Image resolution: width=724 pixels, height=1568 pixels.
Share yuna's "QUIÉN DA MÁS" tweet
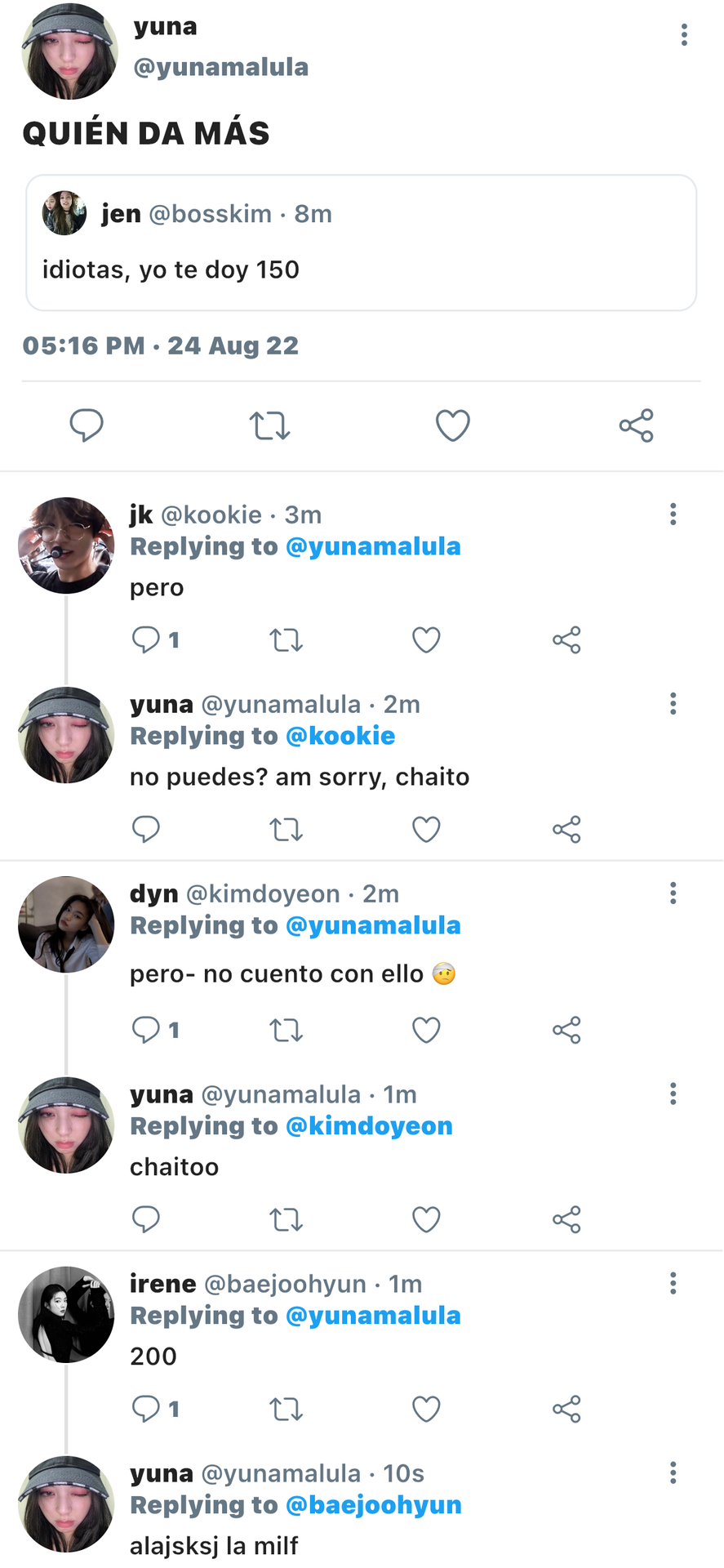click(637, 425)
